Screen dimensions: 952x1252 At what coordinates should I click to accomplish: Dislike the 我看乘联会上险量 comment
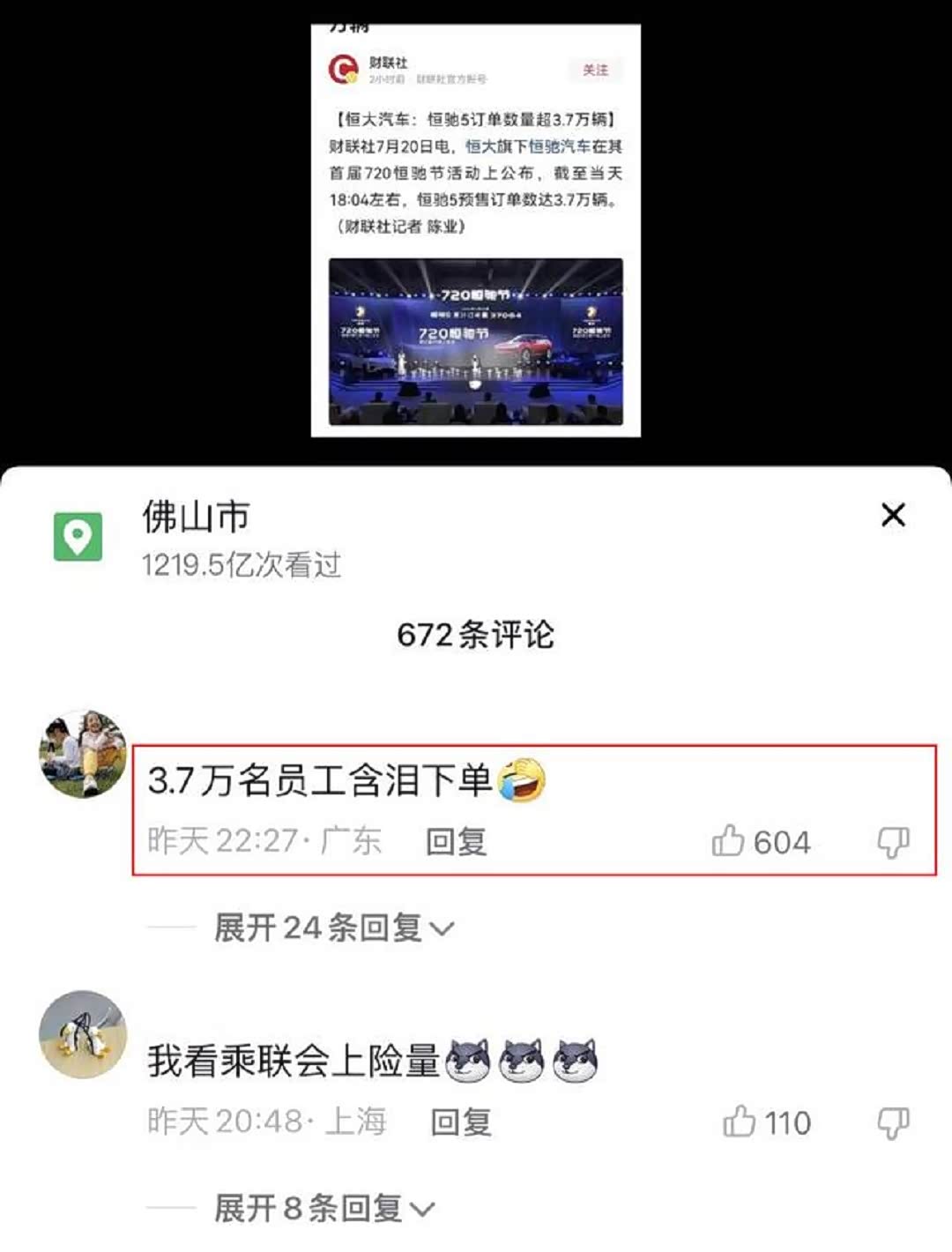[893, 1122]
